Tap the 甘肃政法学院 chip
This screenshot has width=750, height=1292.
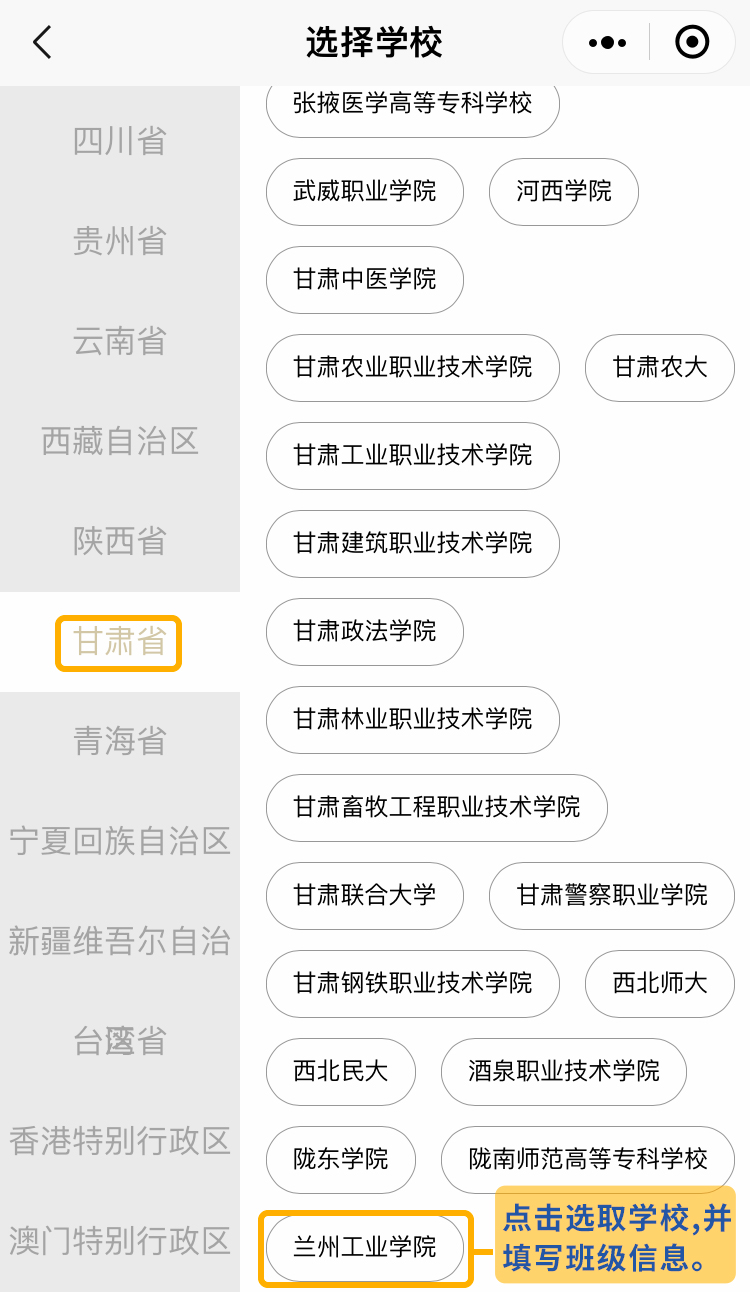pyautogui.click(x=365, y=631)
